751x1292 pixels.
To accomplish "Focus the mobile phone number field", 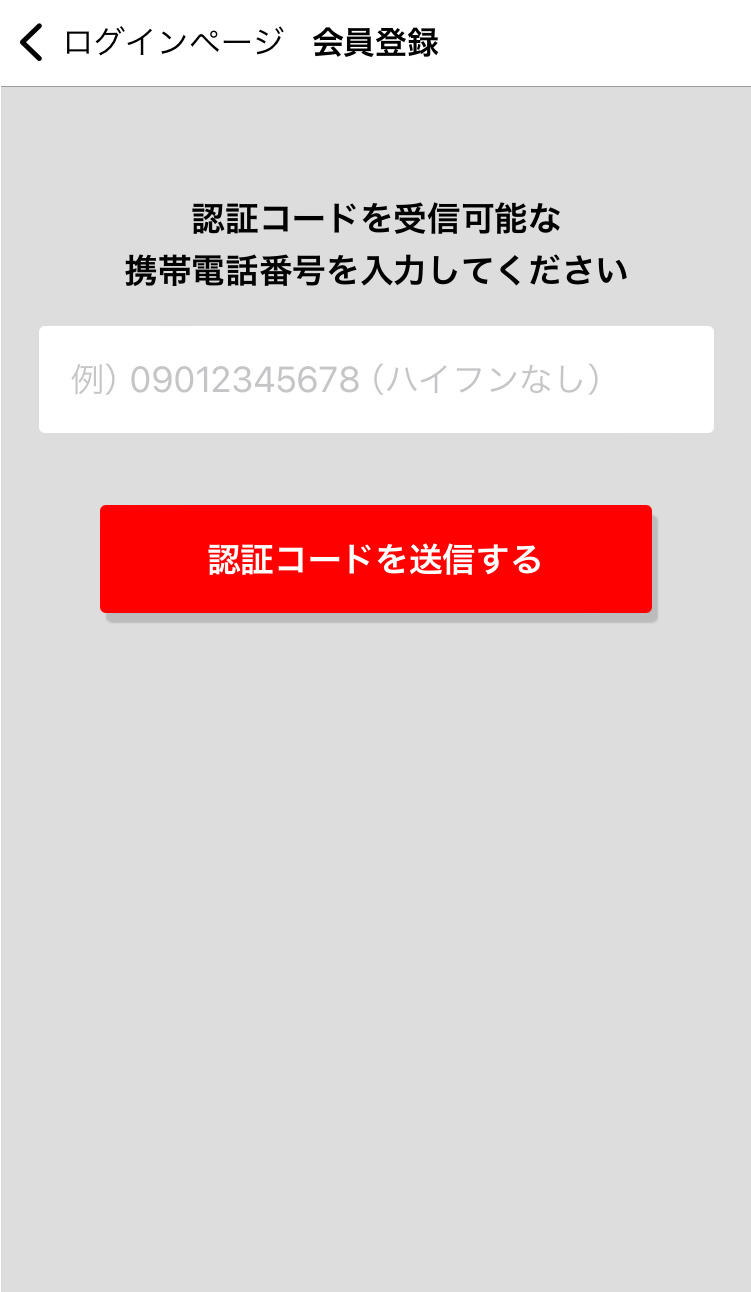I will click(376, 380).
